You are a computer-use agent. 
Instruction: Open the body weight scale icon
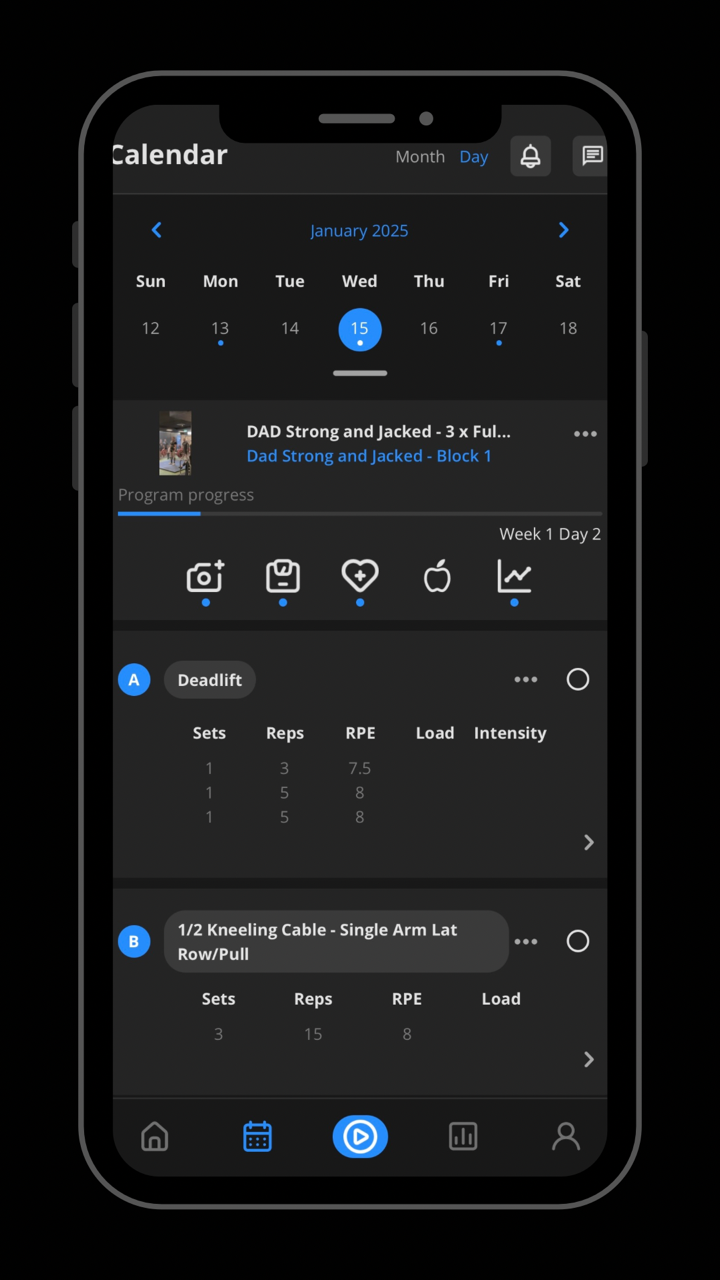point(283,577)
